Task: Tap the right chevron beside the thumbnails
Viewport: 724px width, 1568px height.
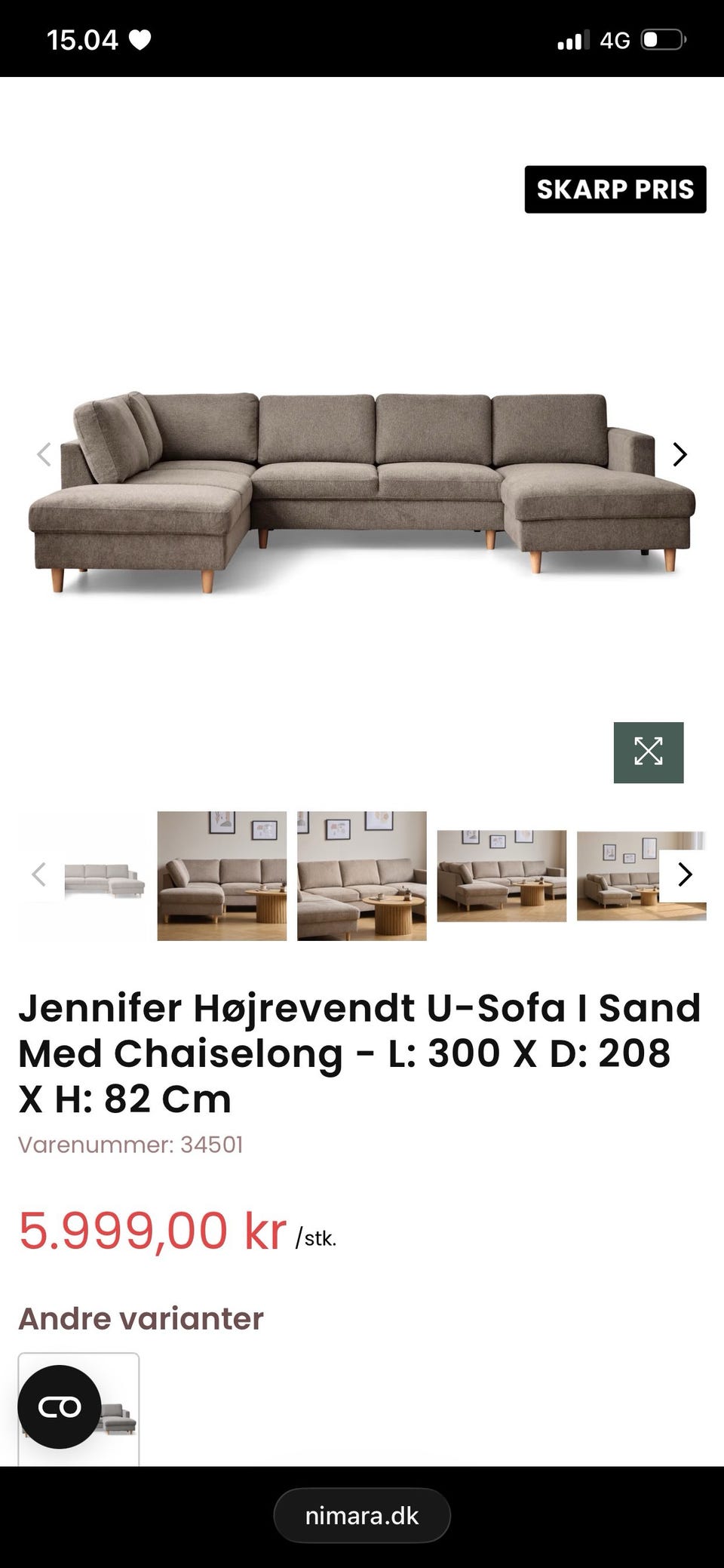Action: (x=686, y=875)
